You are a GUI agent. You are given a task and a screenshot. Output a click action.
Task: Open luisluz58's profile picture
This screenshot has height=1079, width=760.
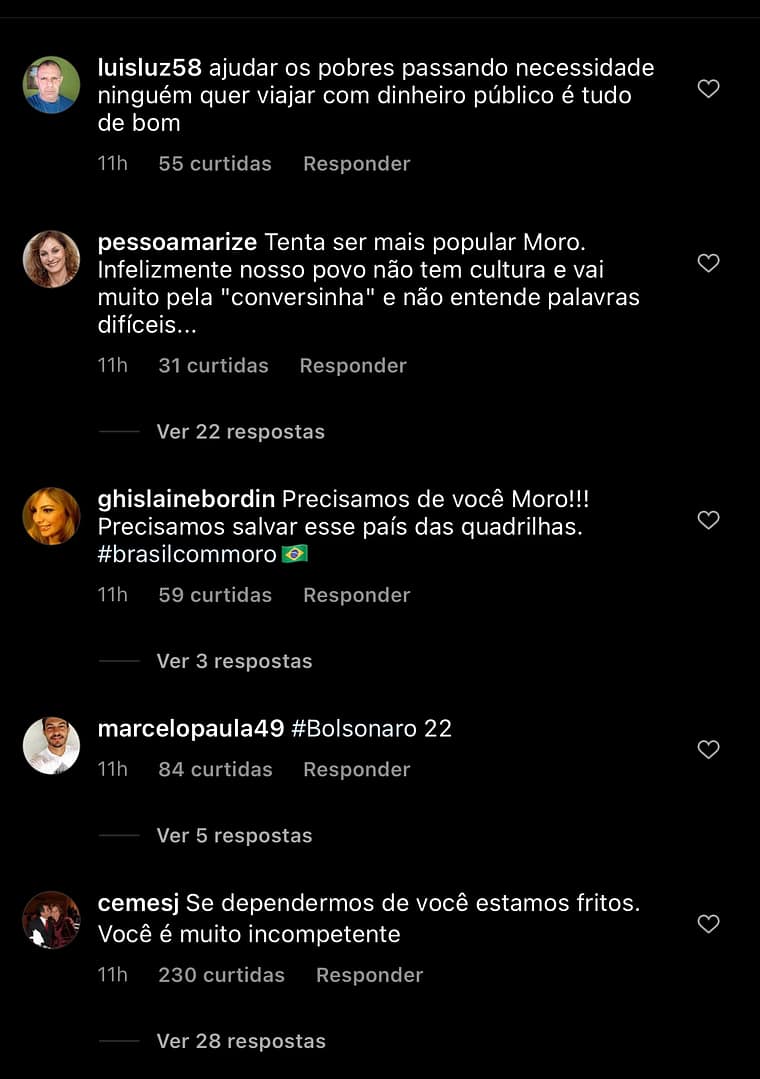[x=51, y=85]
